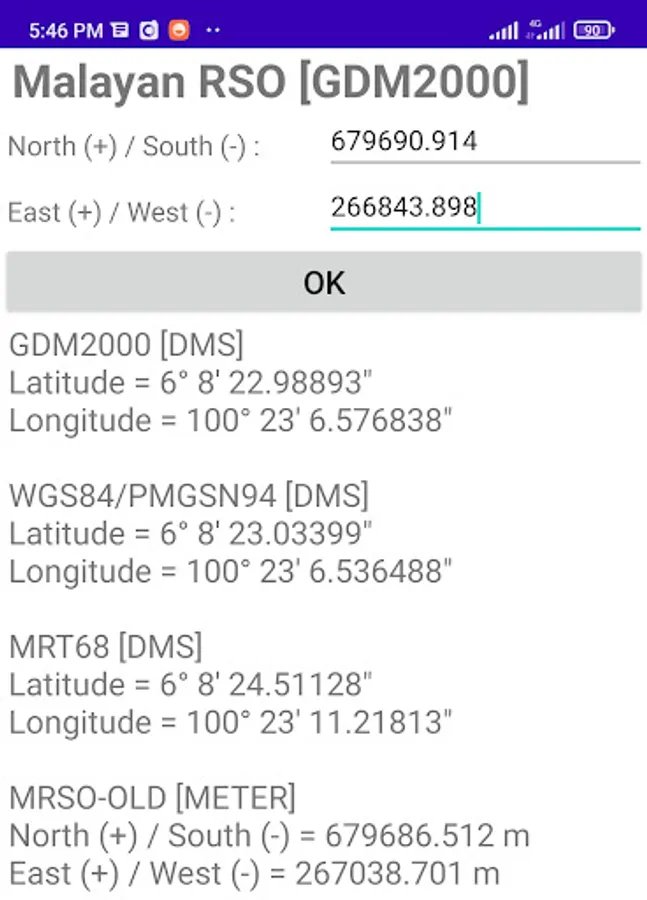Viewport: 647px width, 900px height.
Task: Focus the East/West coordinate input field
Action: point(484,209)
